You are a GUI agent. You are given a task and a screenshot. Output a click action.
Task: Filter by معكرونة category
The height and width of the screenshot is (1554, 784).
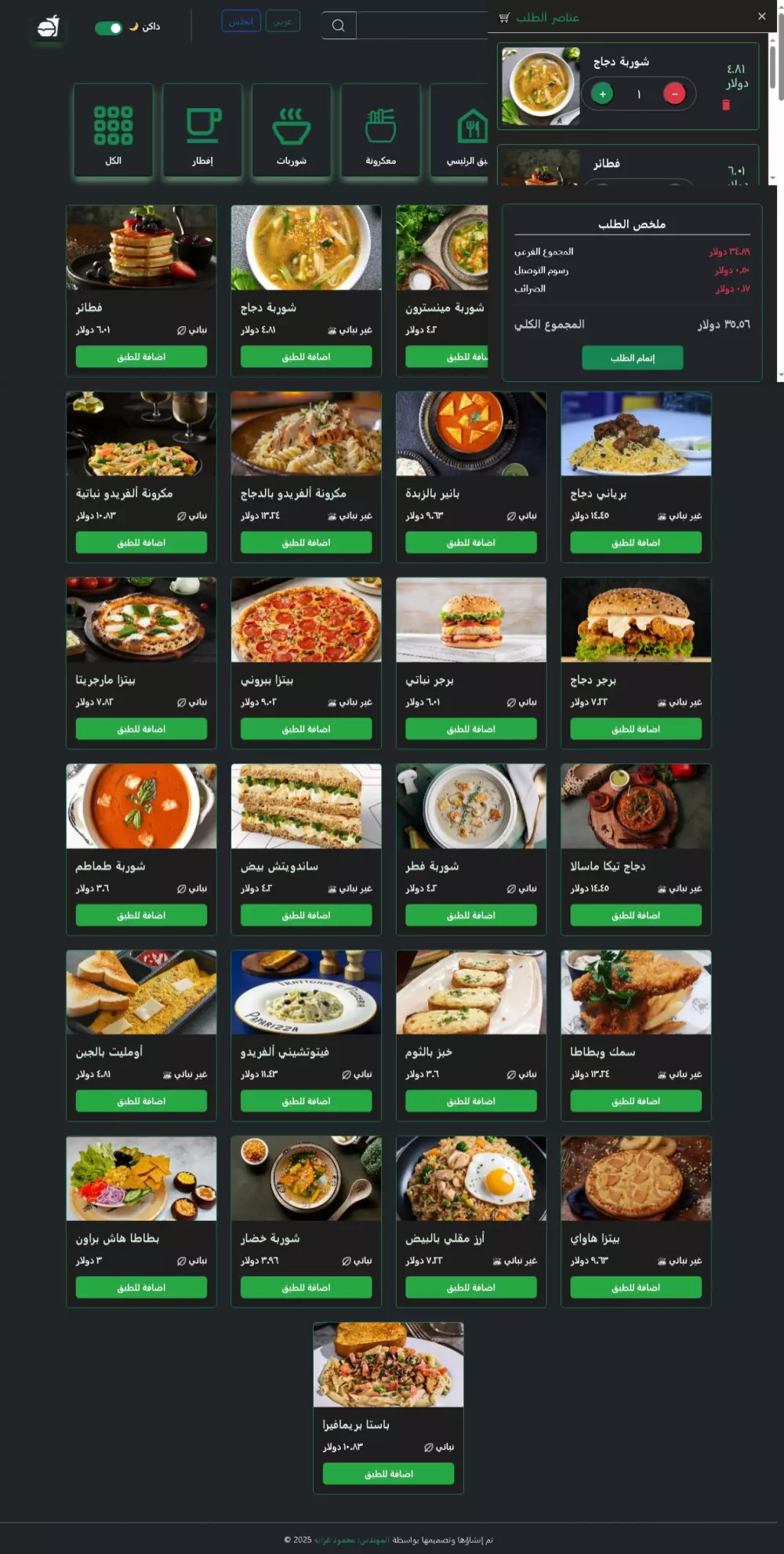pos(380,132)
